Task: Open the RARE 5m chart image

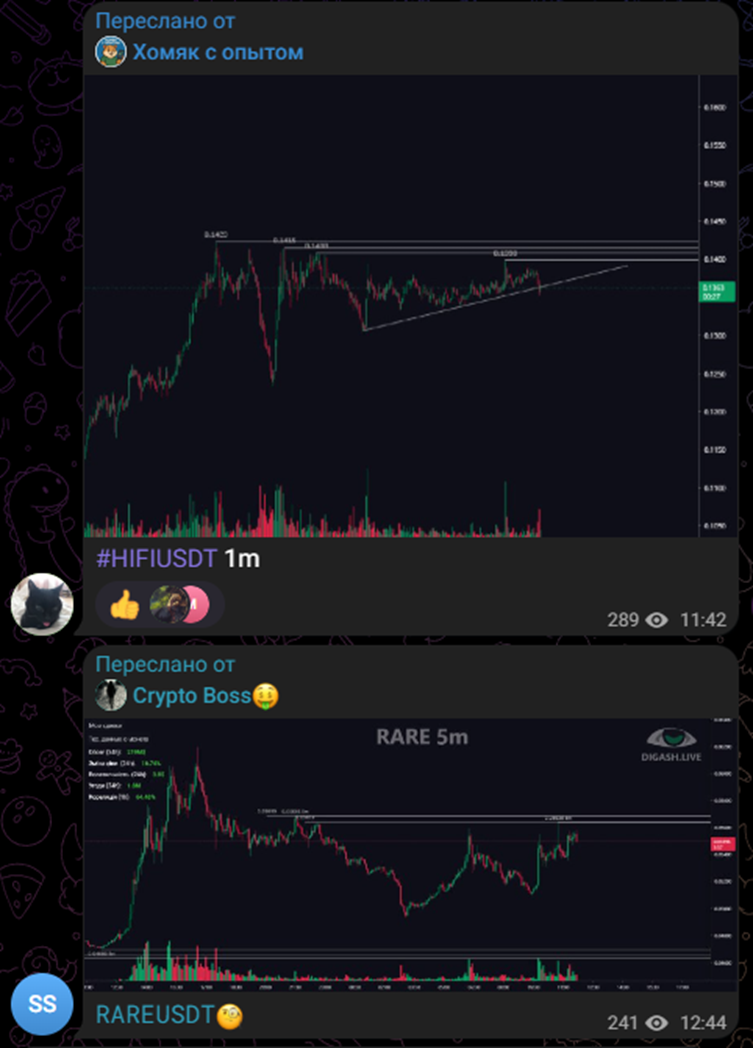Action: (x=400, y=855)
